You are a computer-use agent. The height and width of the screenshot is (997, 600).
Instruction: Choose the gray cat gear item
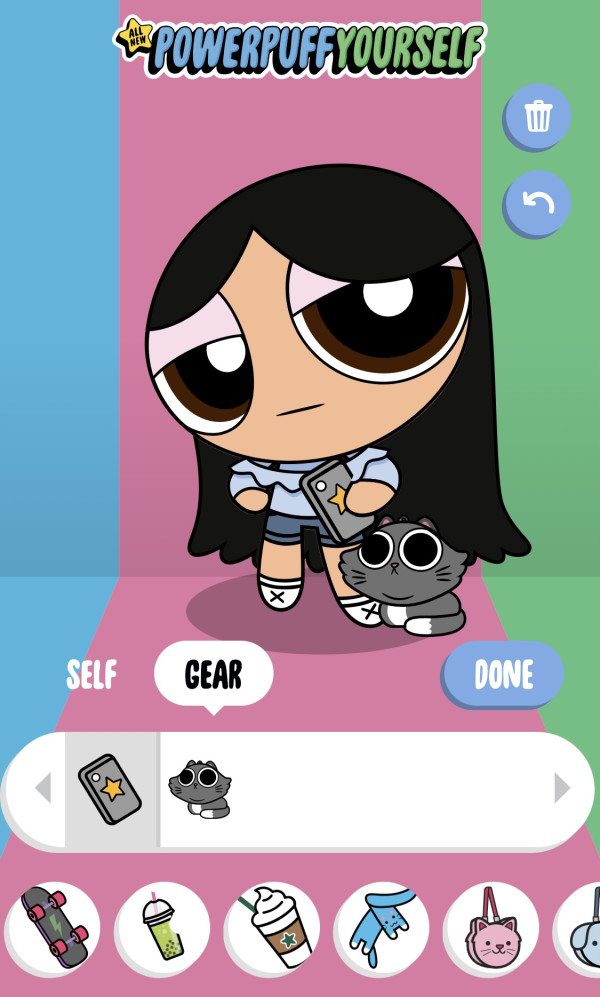200,789
